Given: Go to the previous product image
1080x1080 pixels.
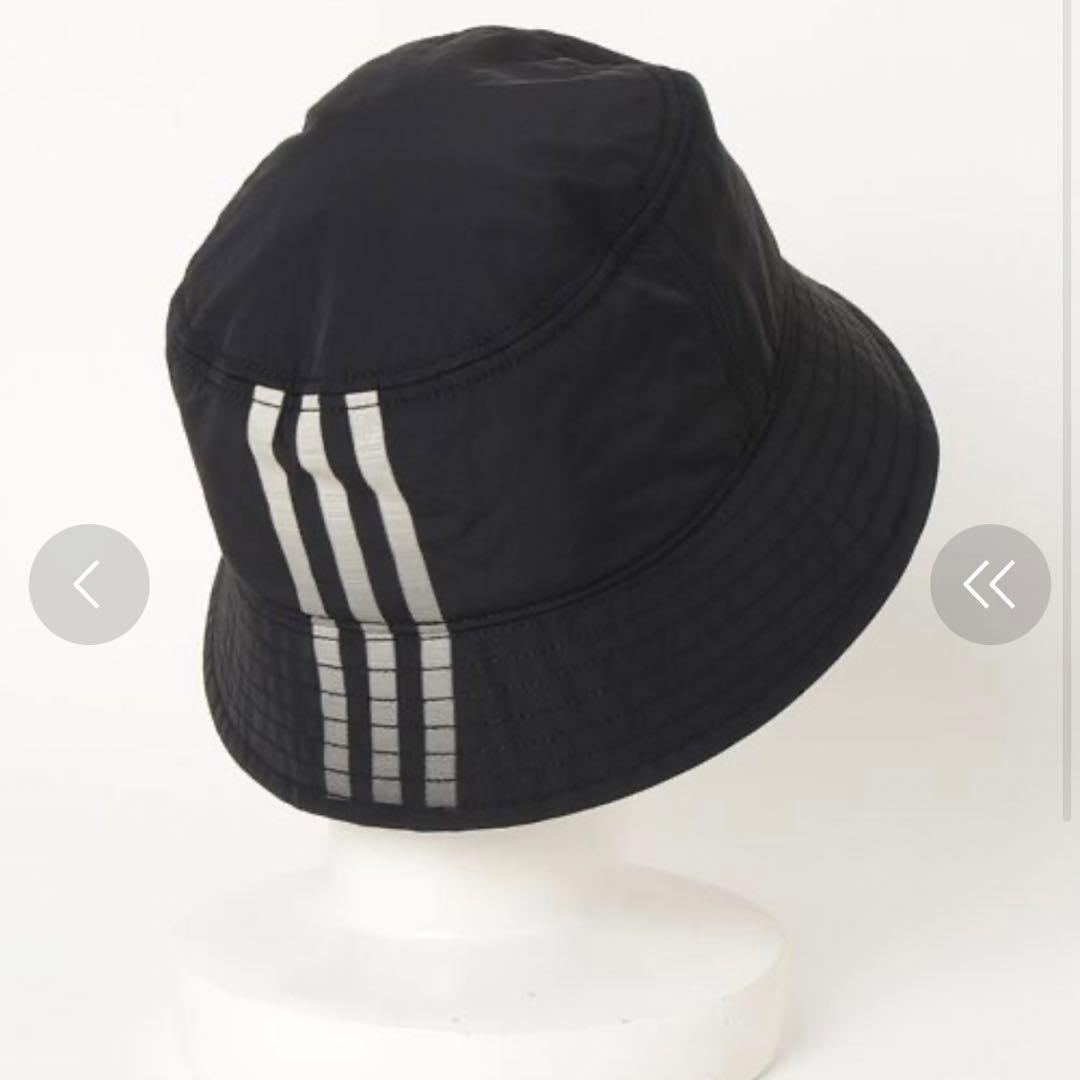Looking at the screenshot, I should coord(89,585).
